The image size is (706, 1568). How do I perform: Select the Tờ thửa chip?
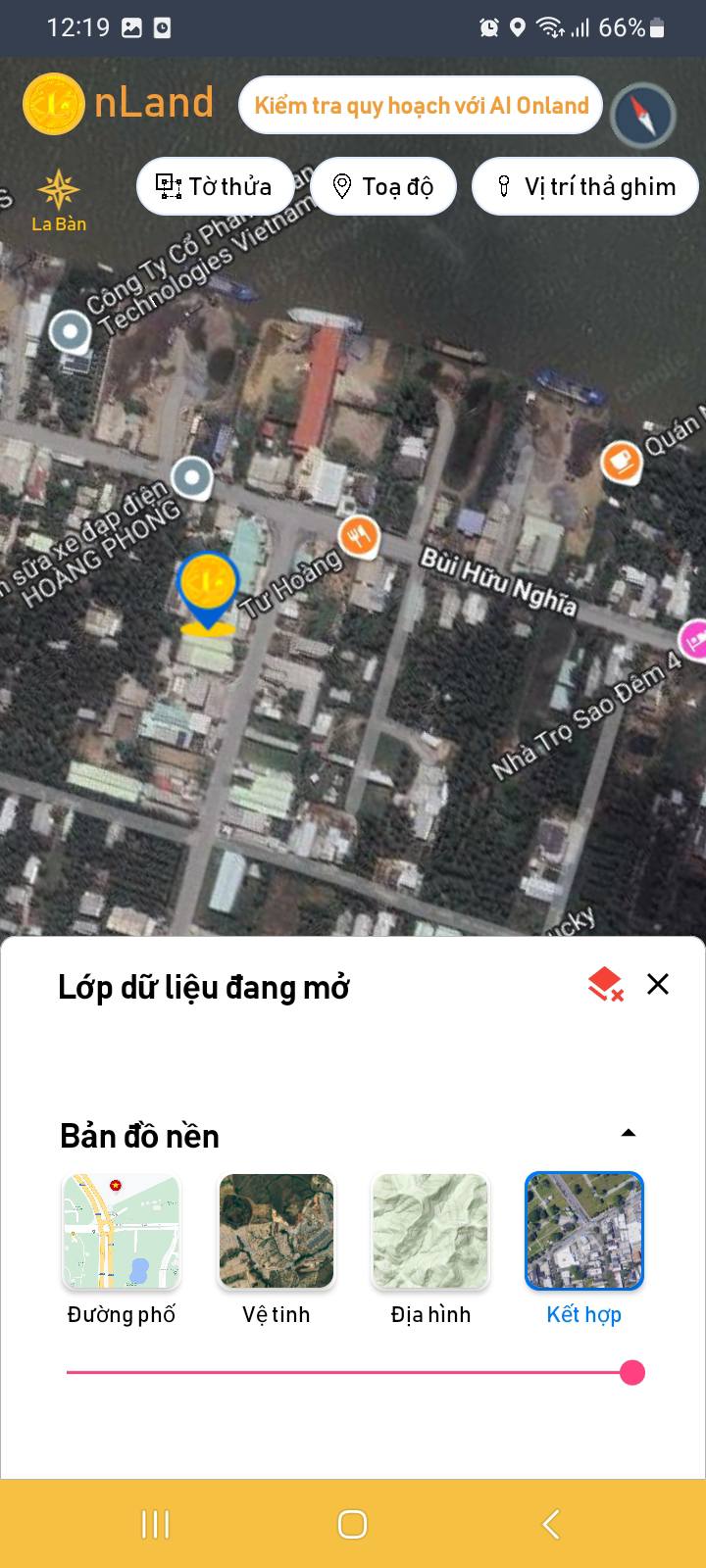[215, 186]
